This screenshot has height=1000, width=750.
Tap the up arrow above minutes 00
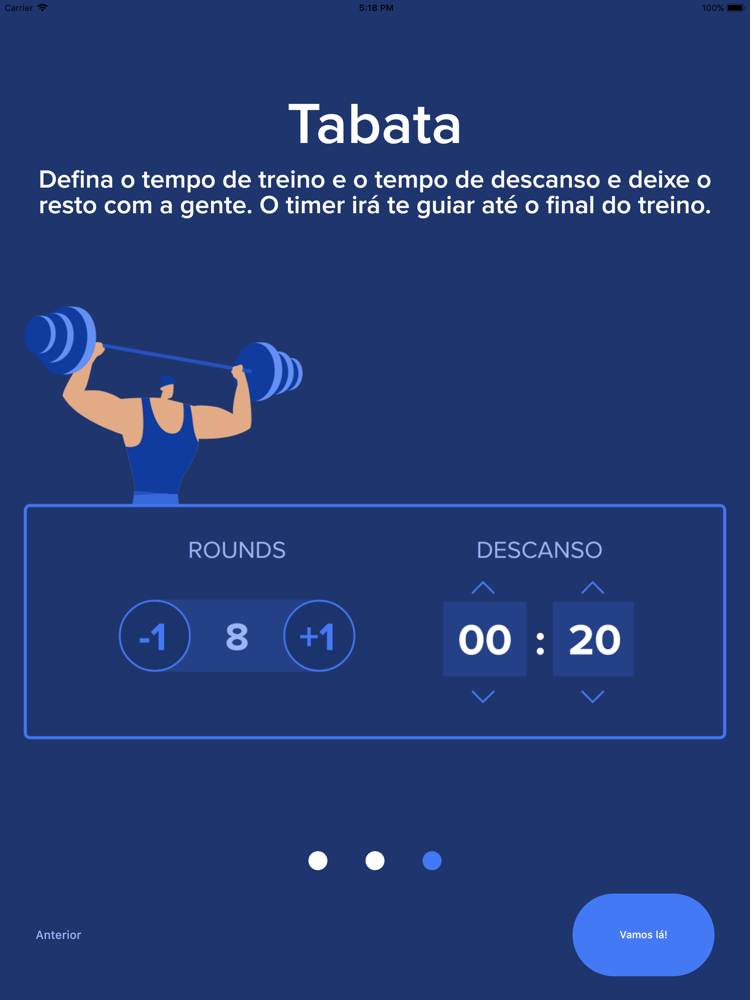[x=483, y=587]
